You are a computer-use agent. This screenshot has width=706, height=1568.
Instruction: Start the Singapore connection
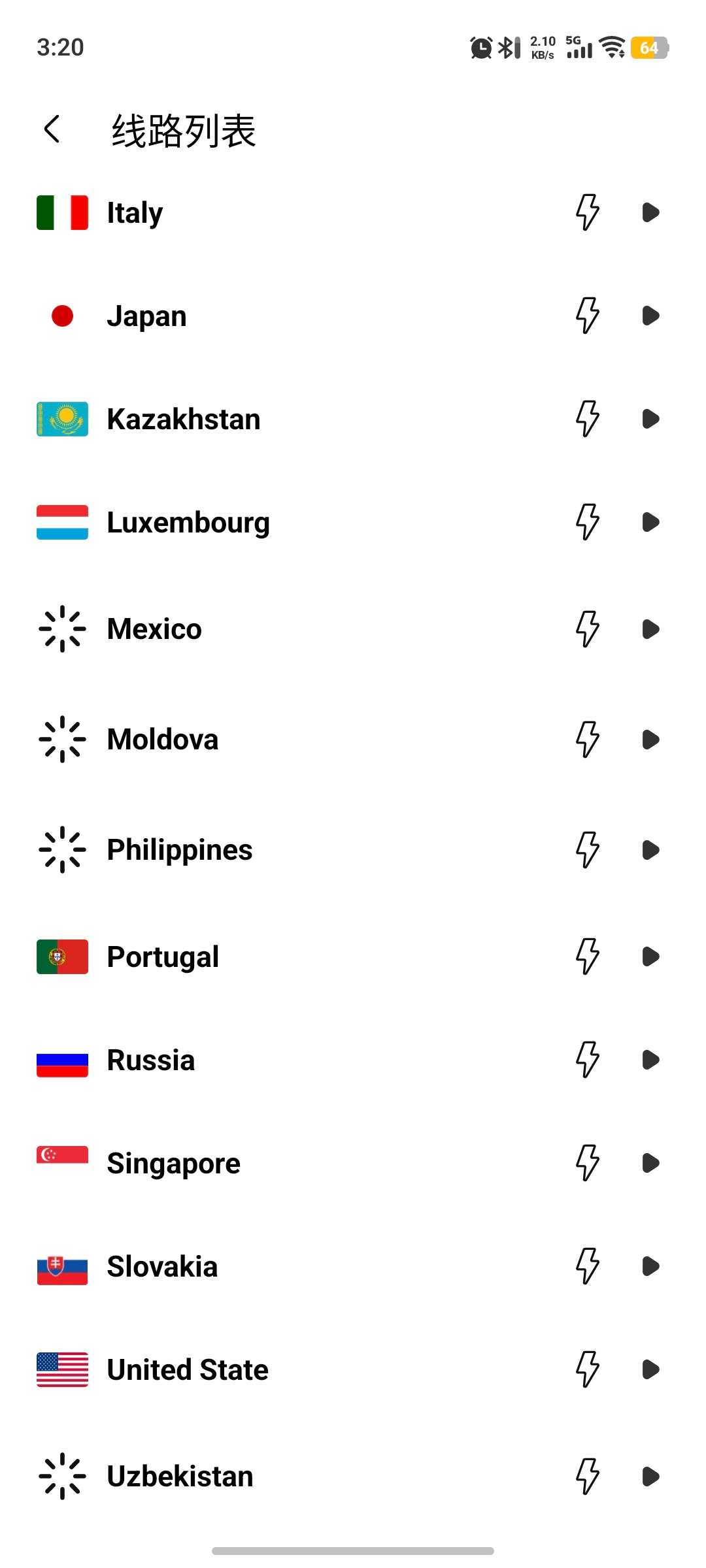(x=650, y=1163)
